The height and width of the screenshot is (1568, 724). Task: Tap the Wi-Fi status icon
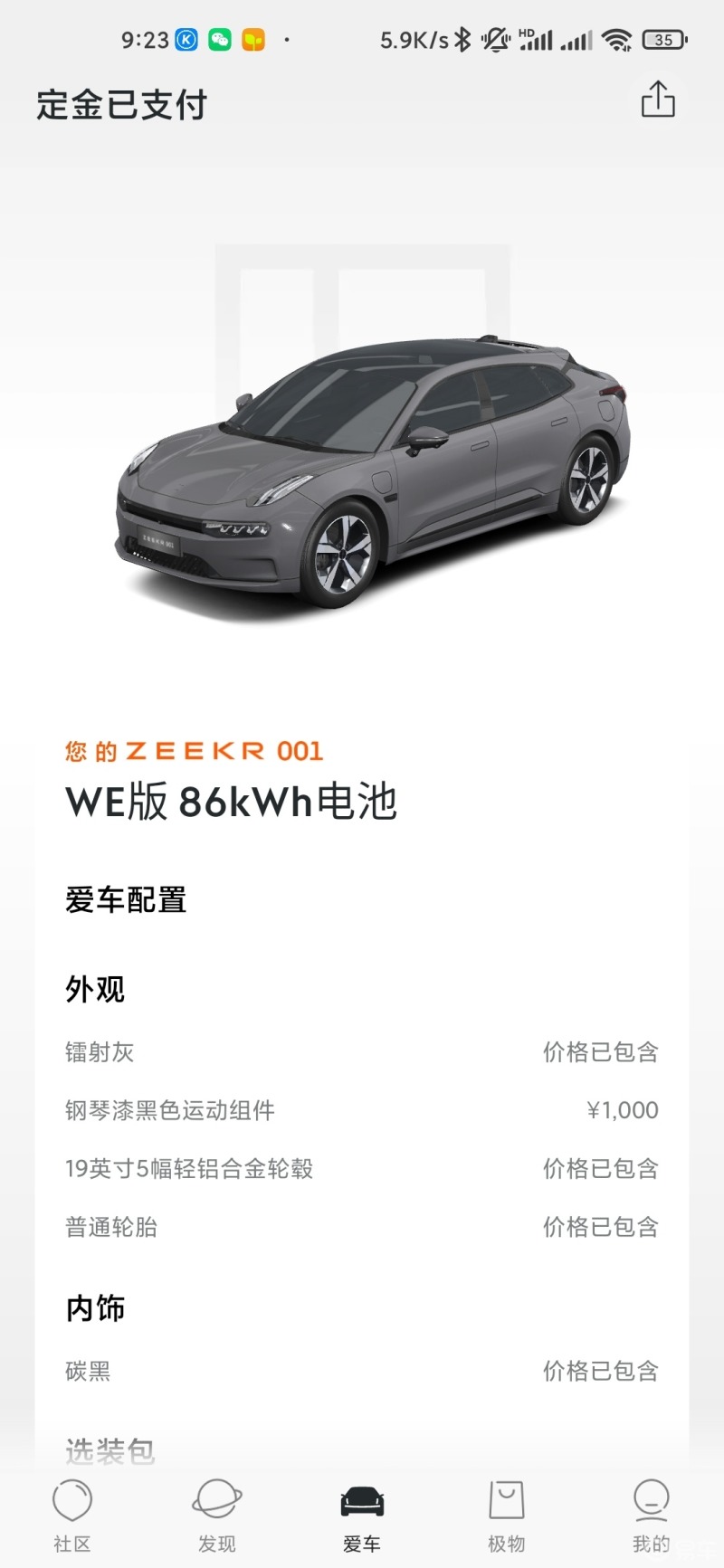[617, 39]
